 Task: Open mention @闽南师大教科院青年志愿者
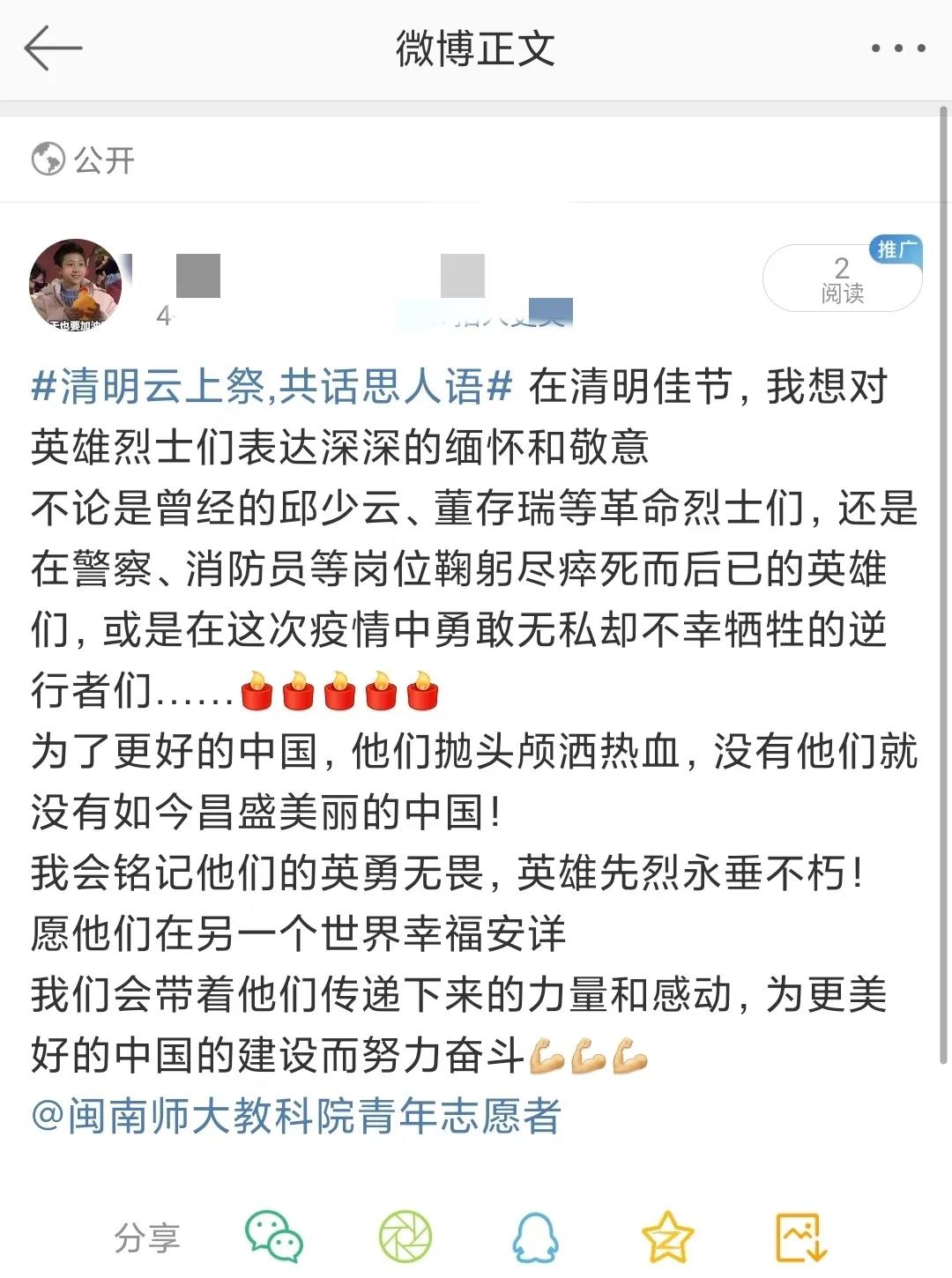tap(296, 1116)
